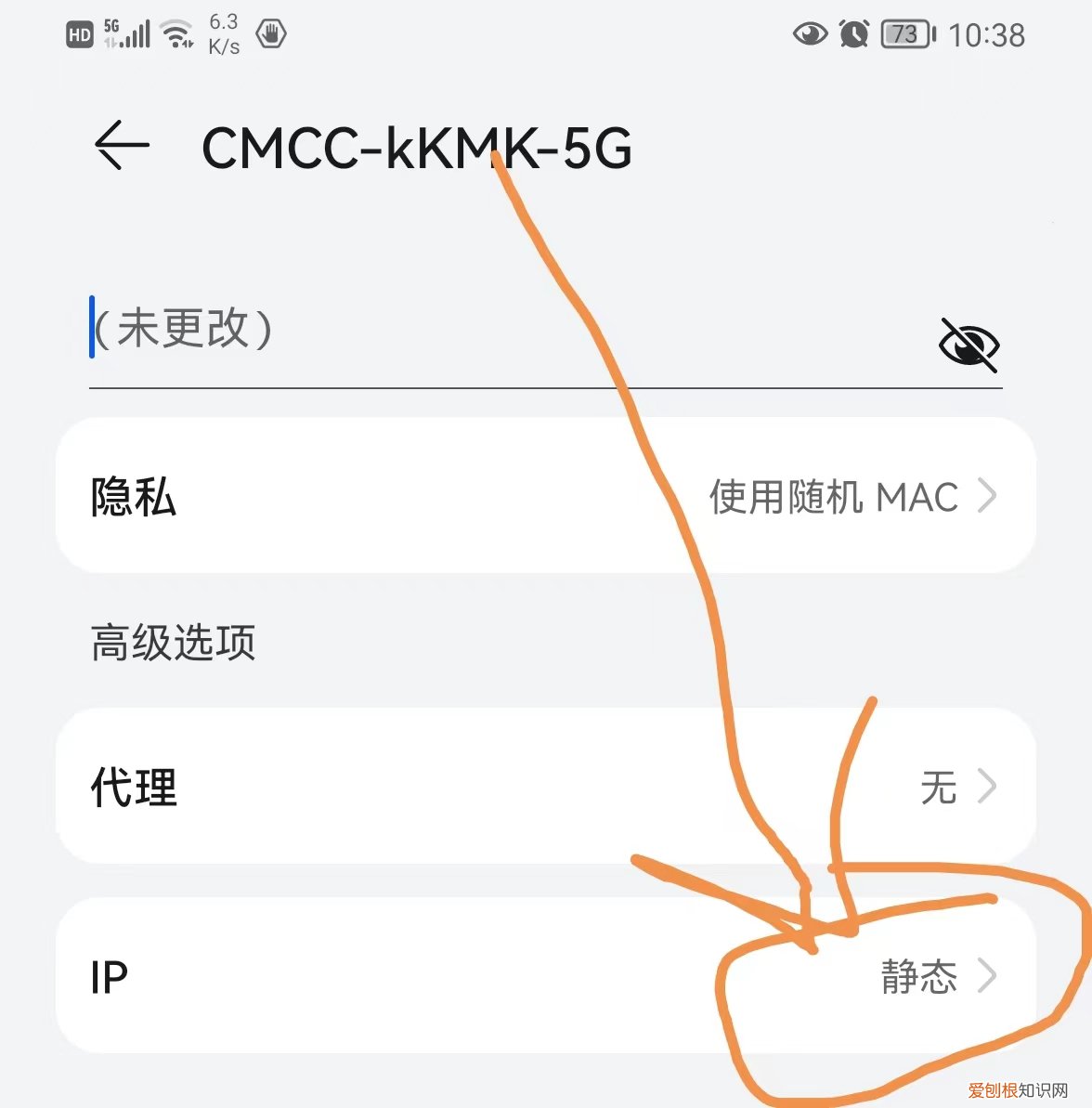Tap the WiFi status icon in status bar
This screenshot has width=1092, height=1108.
click(x=176, y=33)
